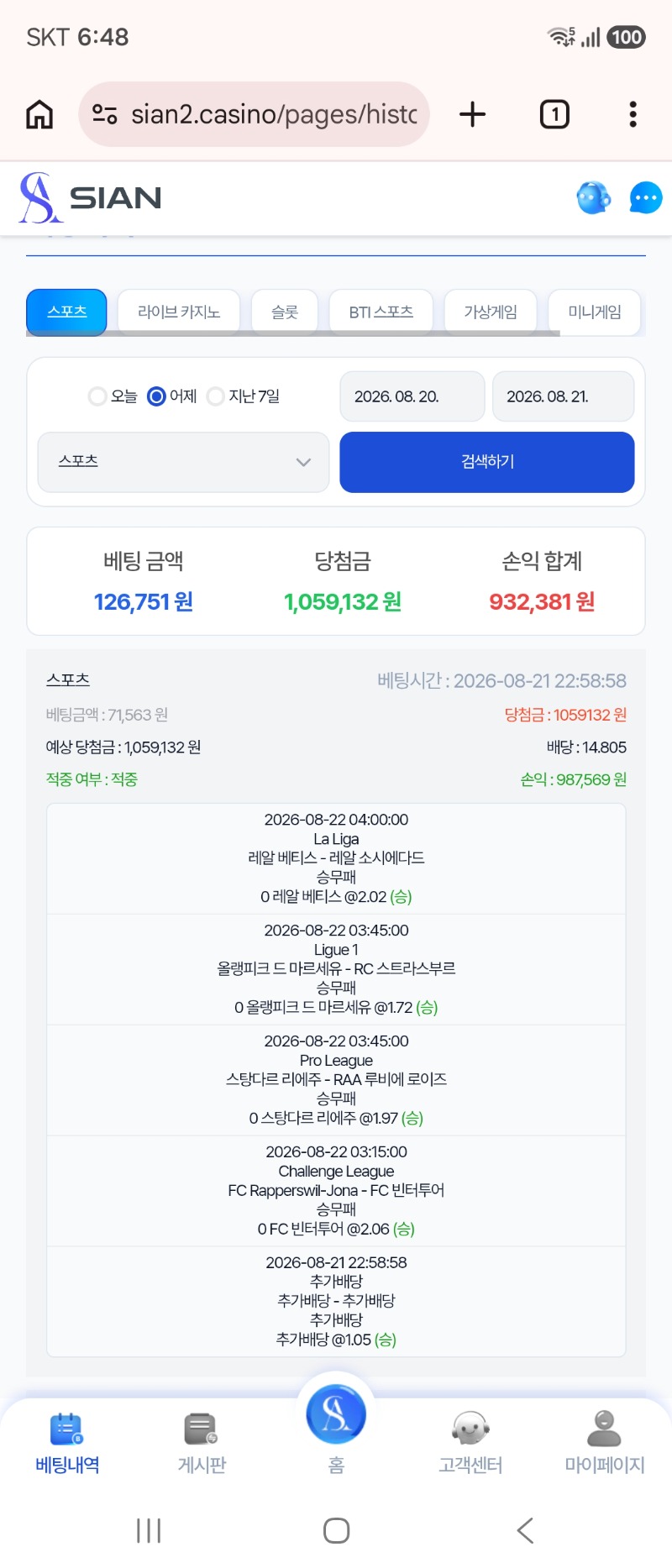Open the support agent headset icon
Image resolution: width=672 pixels, height=1568 pixels.
click(594, 198)
